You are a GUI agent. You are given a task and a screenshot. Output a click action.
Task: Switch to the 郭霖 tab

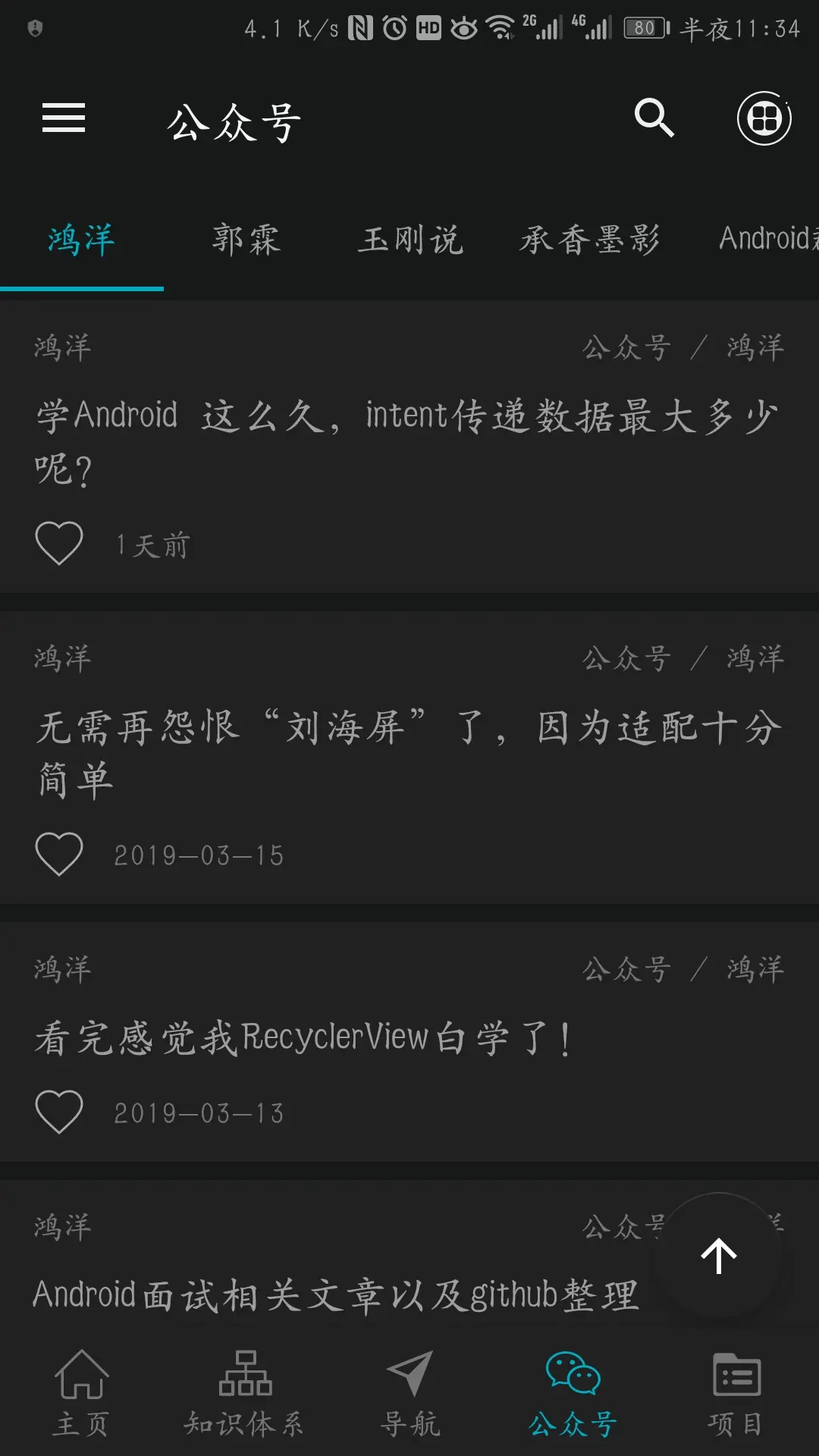(x=246, y=240)
